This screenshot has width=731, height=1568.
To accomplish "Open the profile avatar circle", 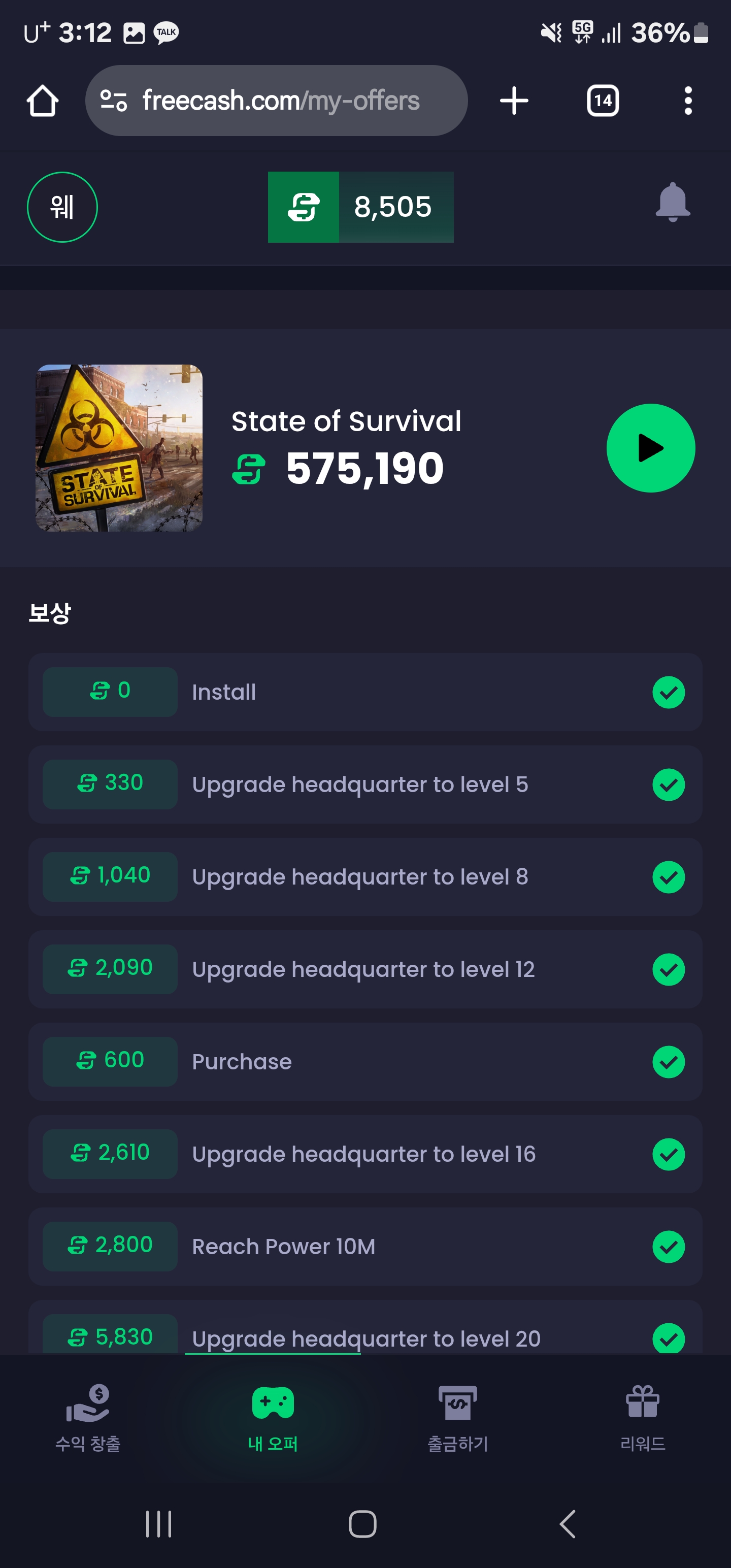I will click(62, 208).
